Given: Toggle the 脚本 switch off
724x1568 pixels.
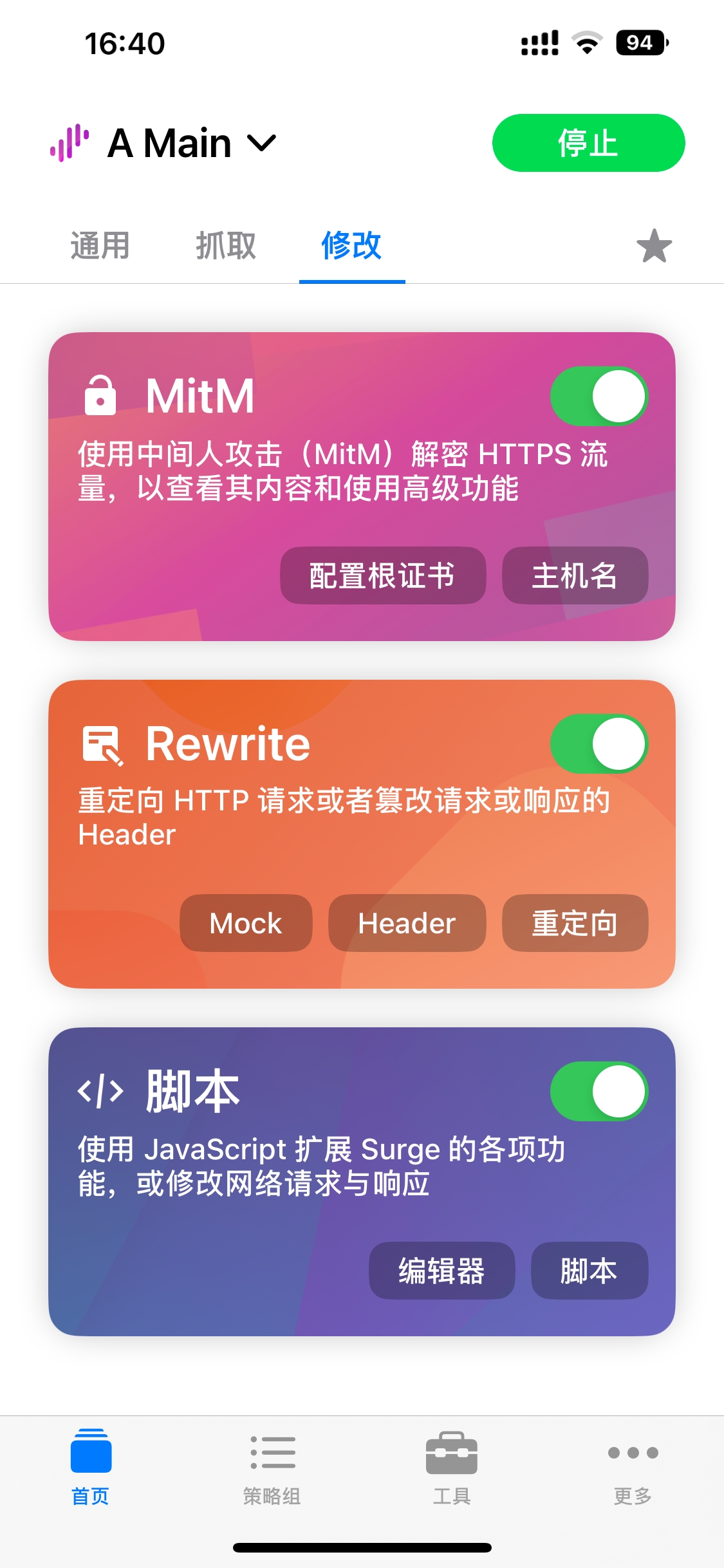Looking at the screenshot, I should pyautogui.click(x=599, y=1091).
